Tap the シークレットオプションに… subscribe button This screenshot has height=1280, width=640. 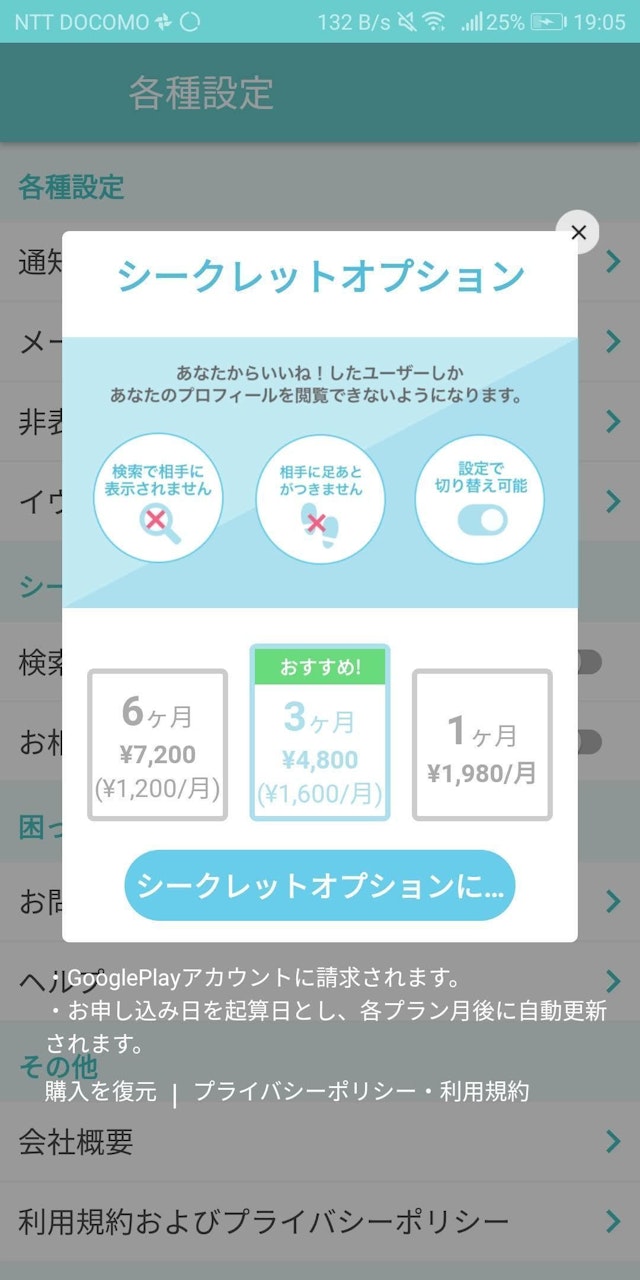pyautogui.click(x=320, y=885)
